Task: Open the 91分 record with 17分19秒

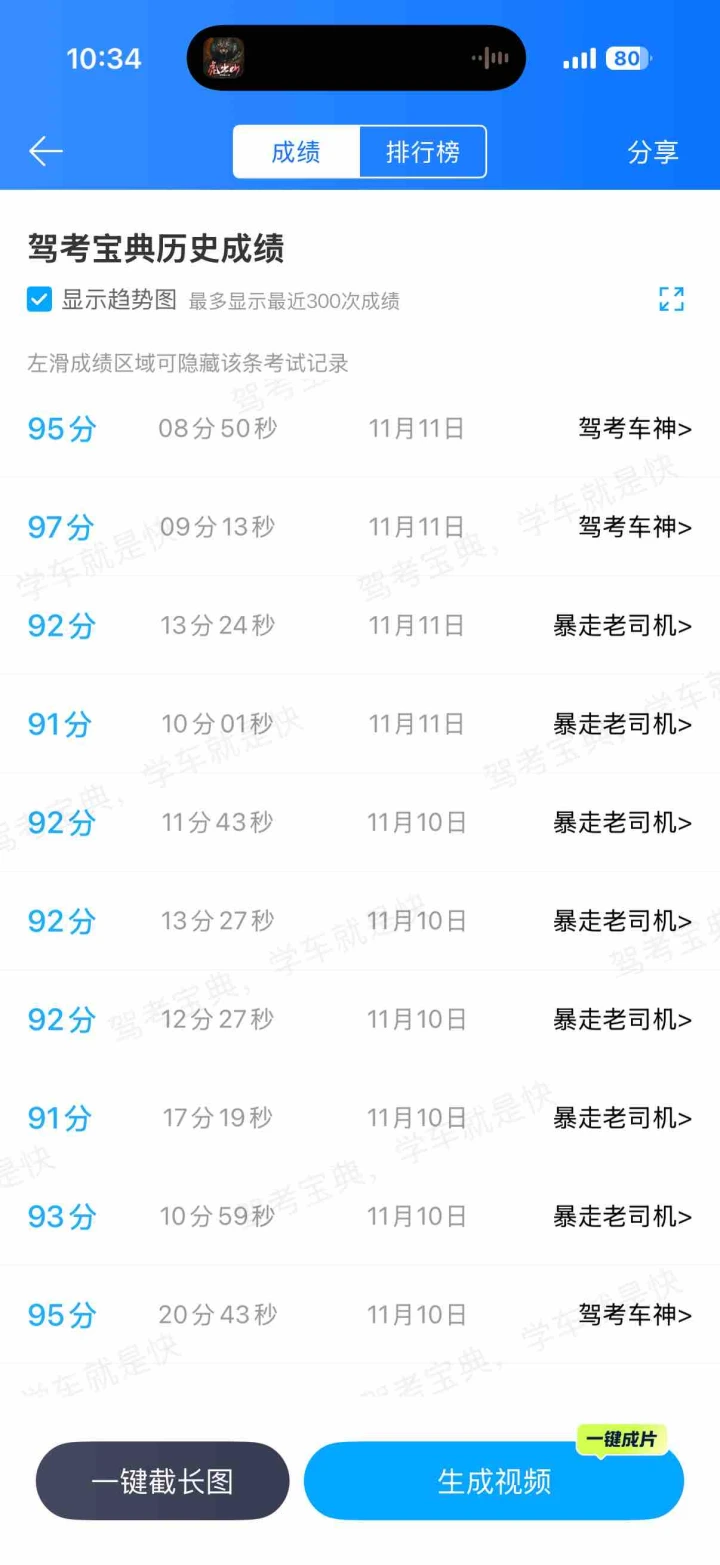Action: [x=360, y=1118]
